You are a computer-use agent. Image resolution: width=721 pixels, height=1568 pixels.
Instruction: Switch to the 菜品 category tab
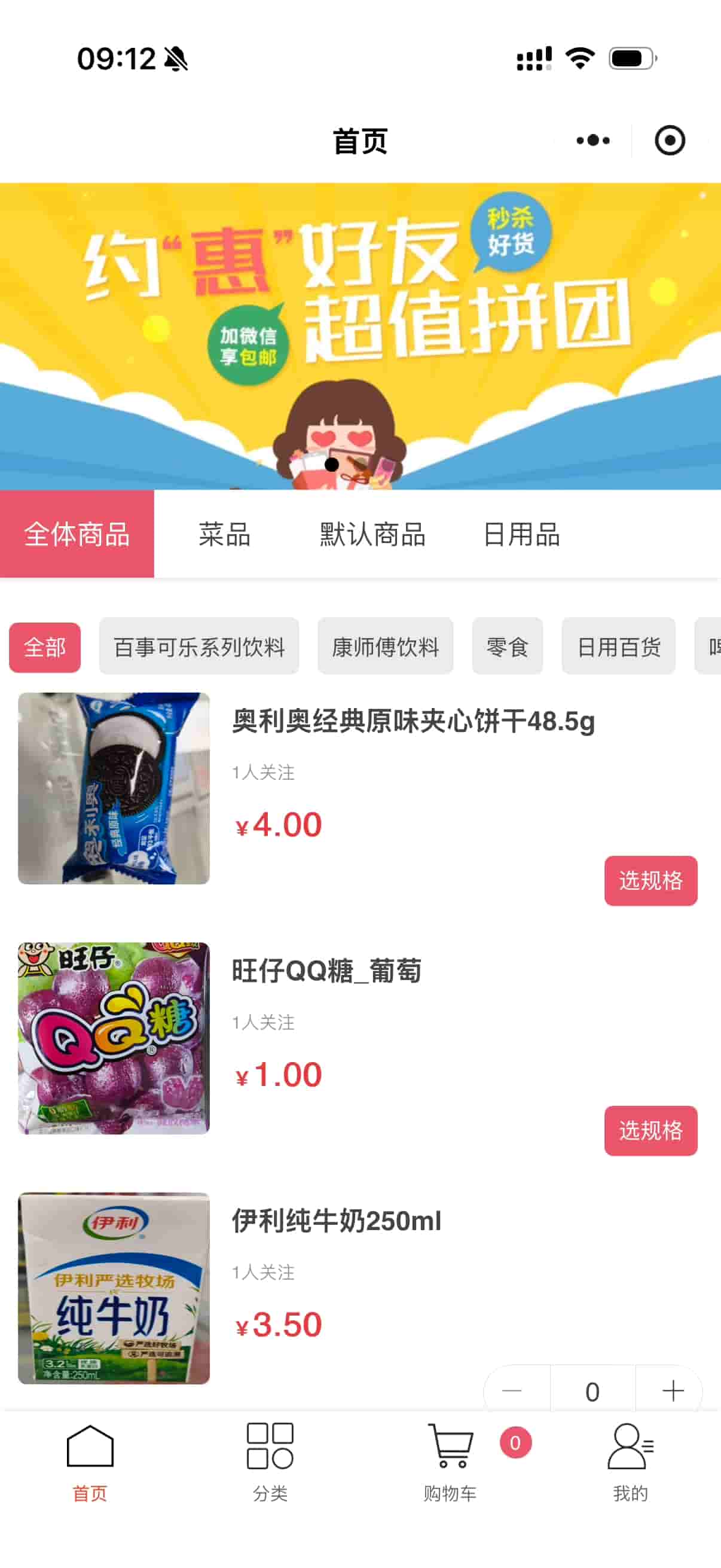(225, 535)
